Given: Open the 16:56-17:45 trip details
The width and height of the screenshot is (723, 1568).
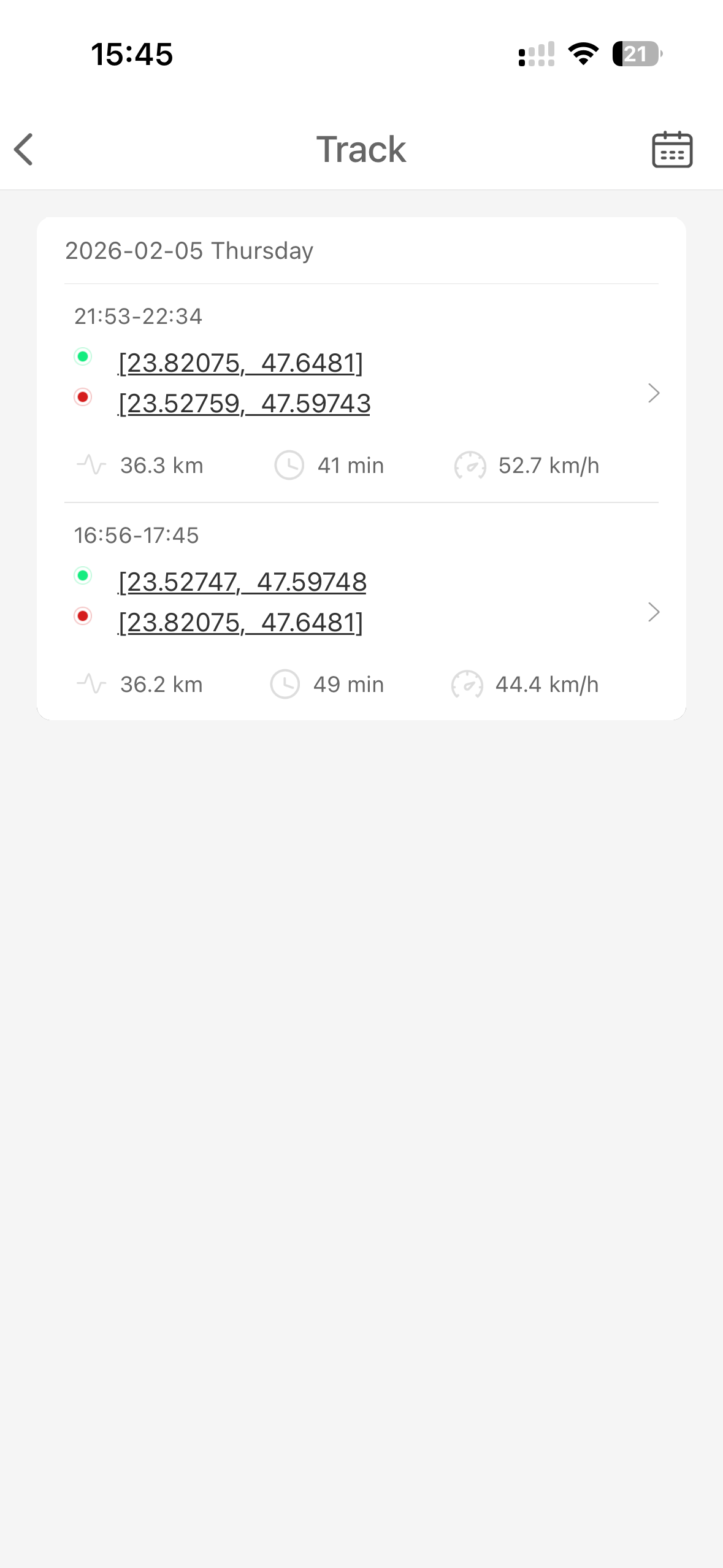Looking at the screenshot, I should coord(653,612).
